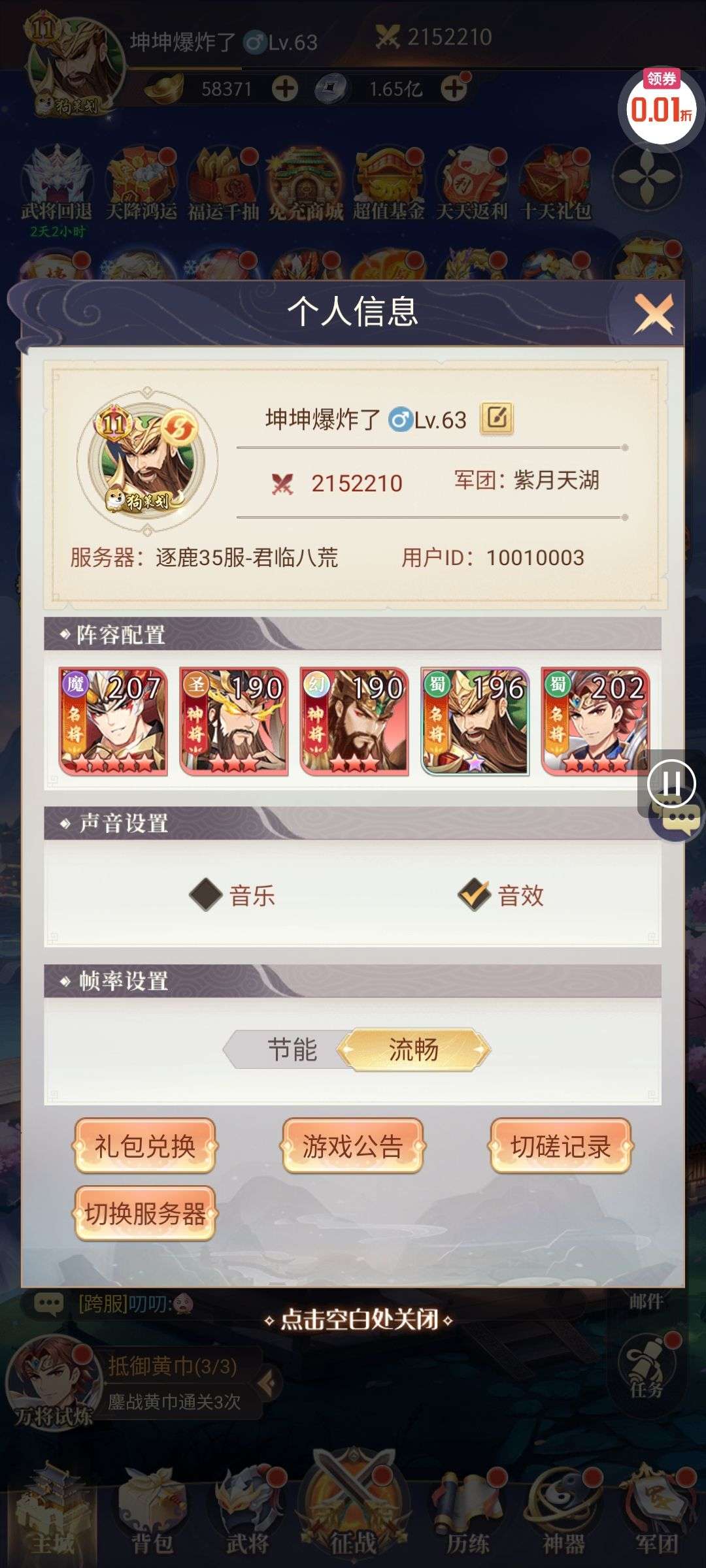Open 礼包兑换 gift code redemption
The width and height of the screenshot is (706, 1568).
145,1146
